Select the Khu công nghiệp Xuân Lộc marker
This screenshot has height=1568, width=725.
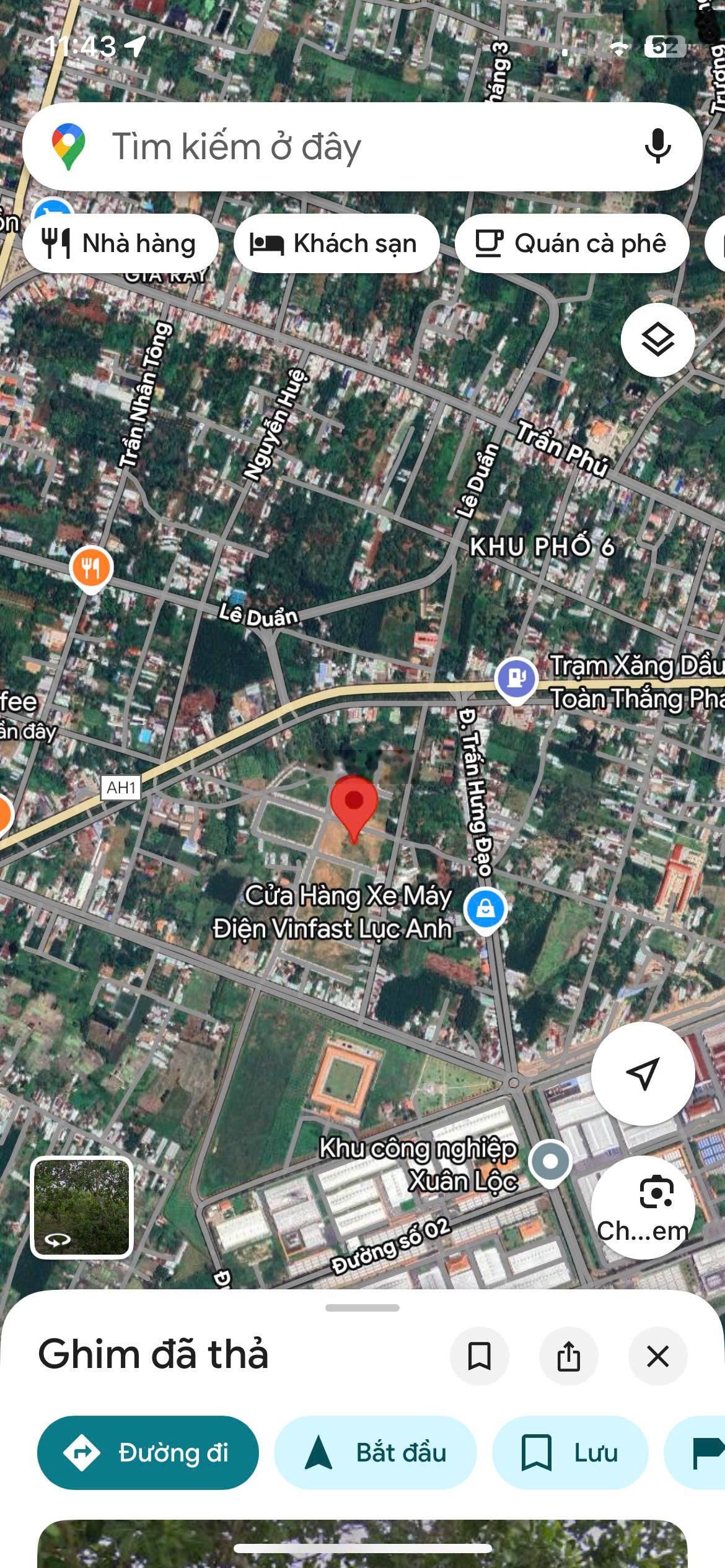tap(550, 1161)
